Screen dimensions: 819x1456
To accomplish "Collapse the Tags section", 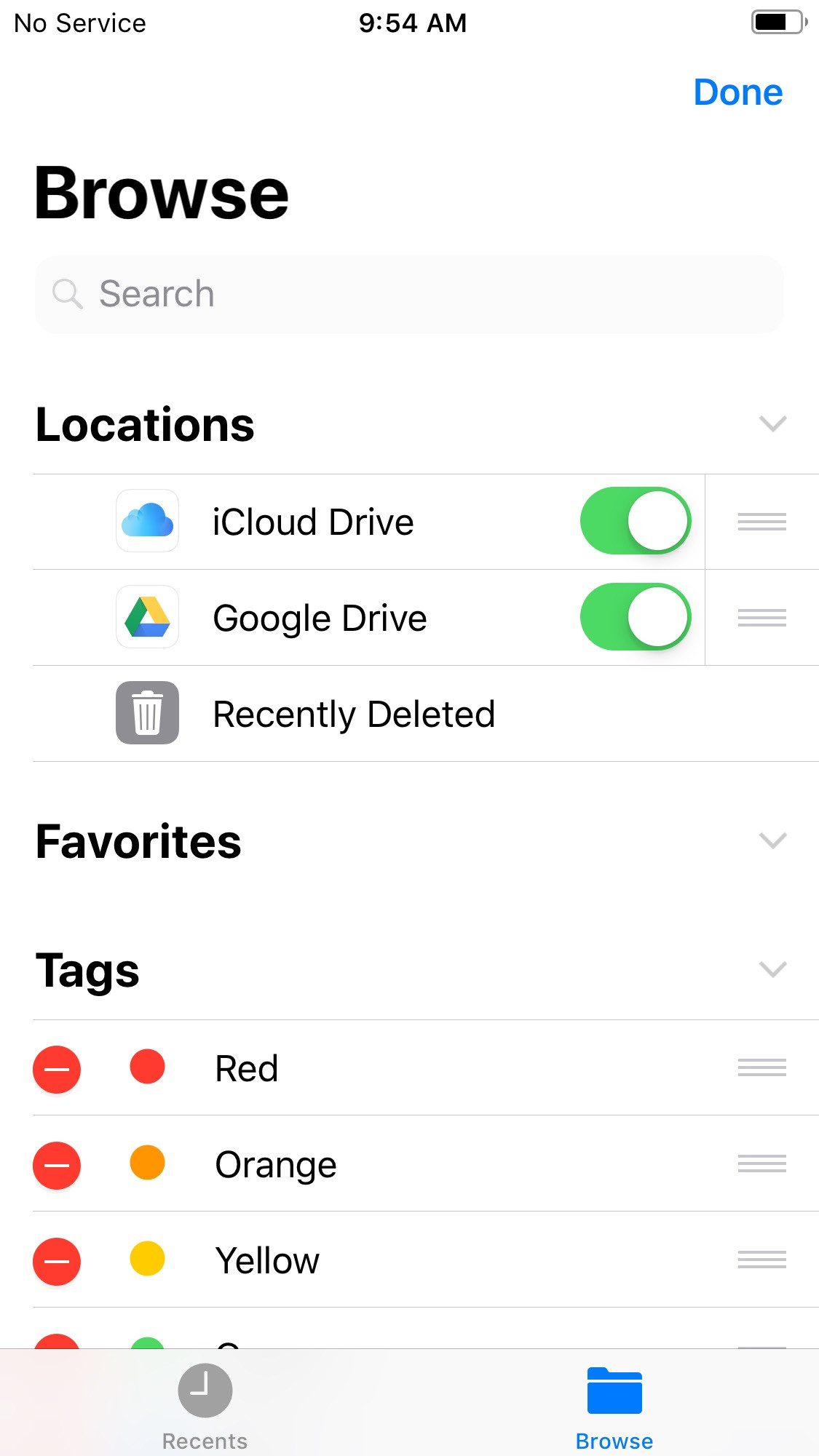I will point(772,969).
